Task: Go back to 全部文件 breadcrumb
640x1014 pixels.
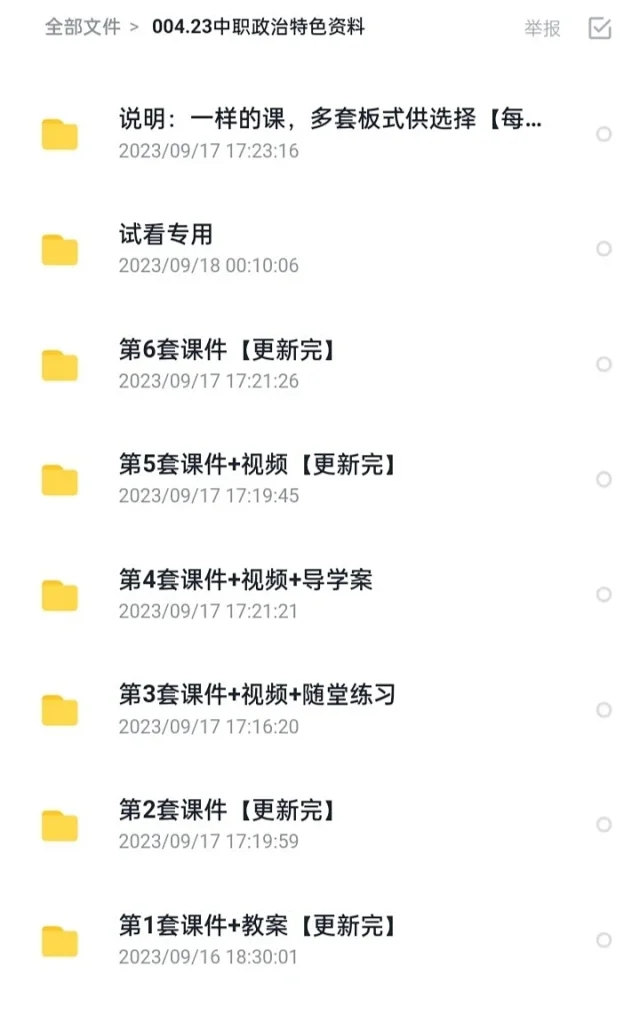Action: pos(82,27)
